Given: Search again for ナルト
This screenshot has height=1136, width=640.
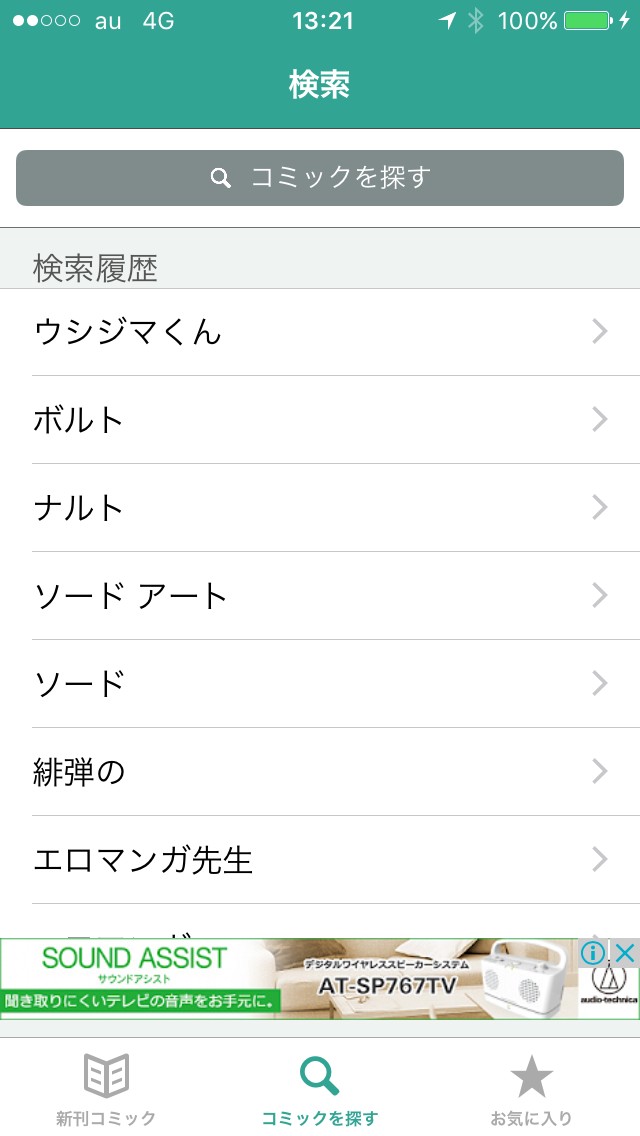Looking at the screenshot, I should pyautogui.click(x=320, y=508).
